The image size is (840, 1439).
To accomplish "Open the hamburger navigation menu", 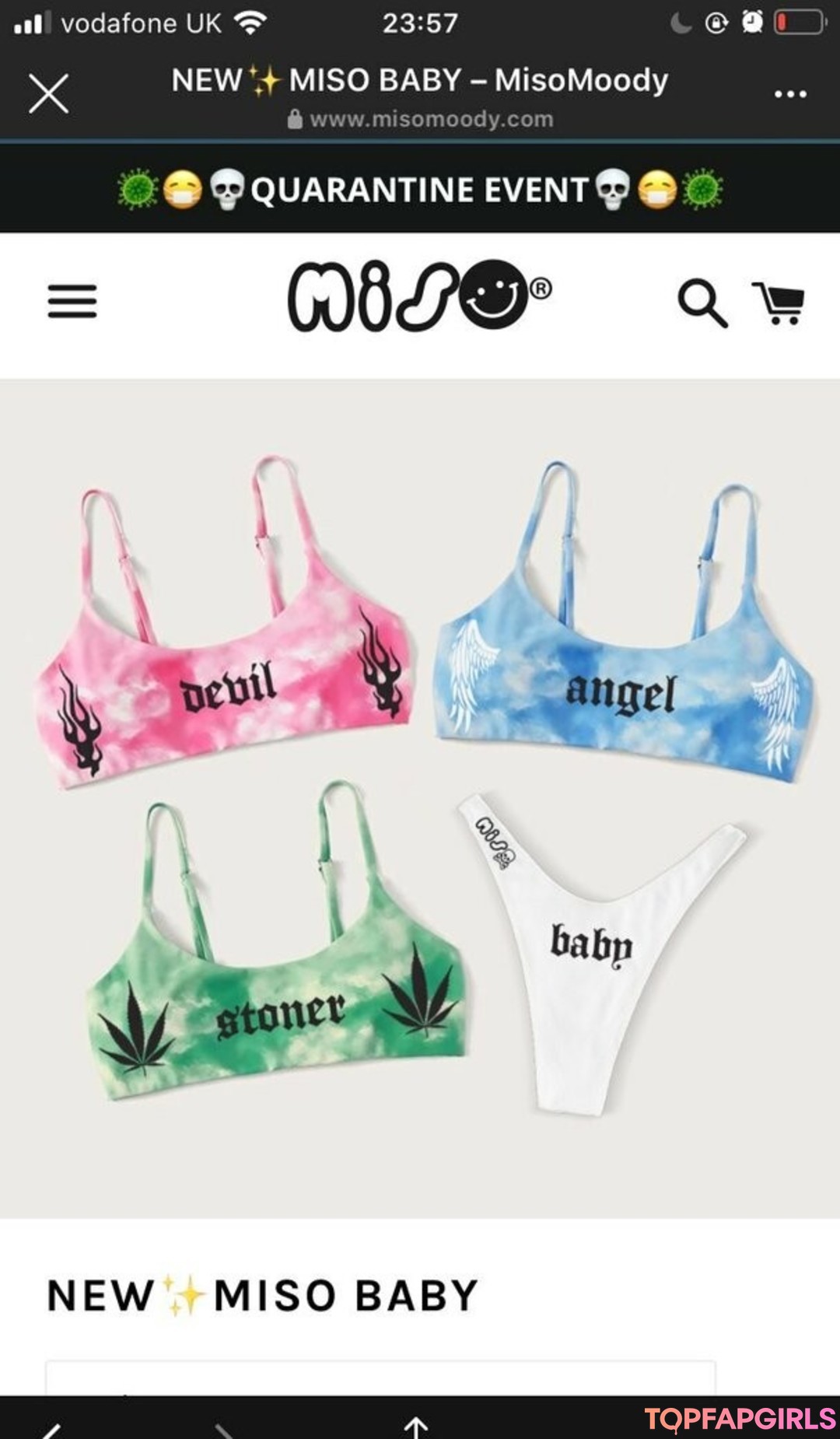I will (x=72, y=302).
